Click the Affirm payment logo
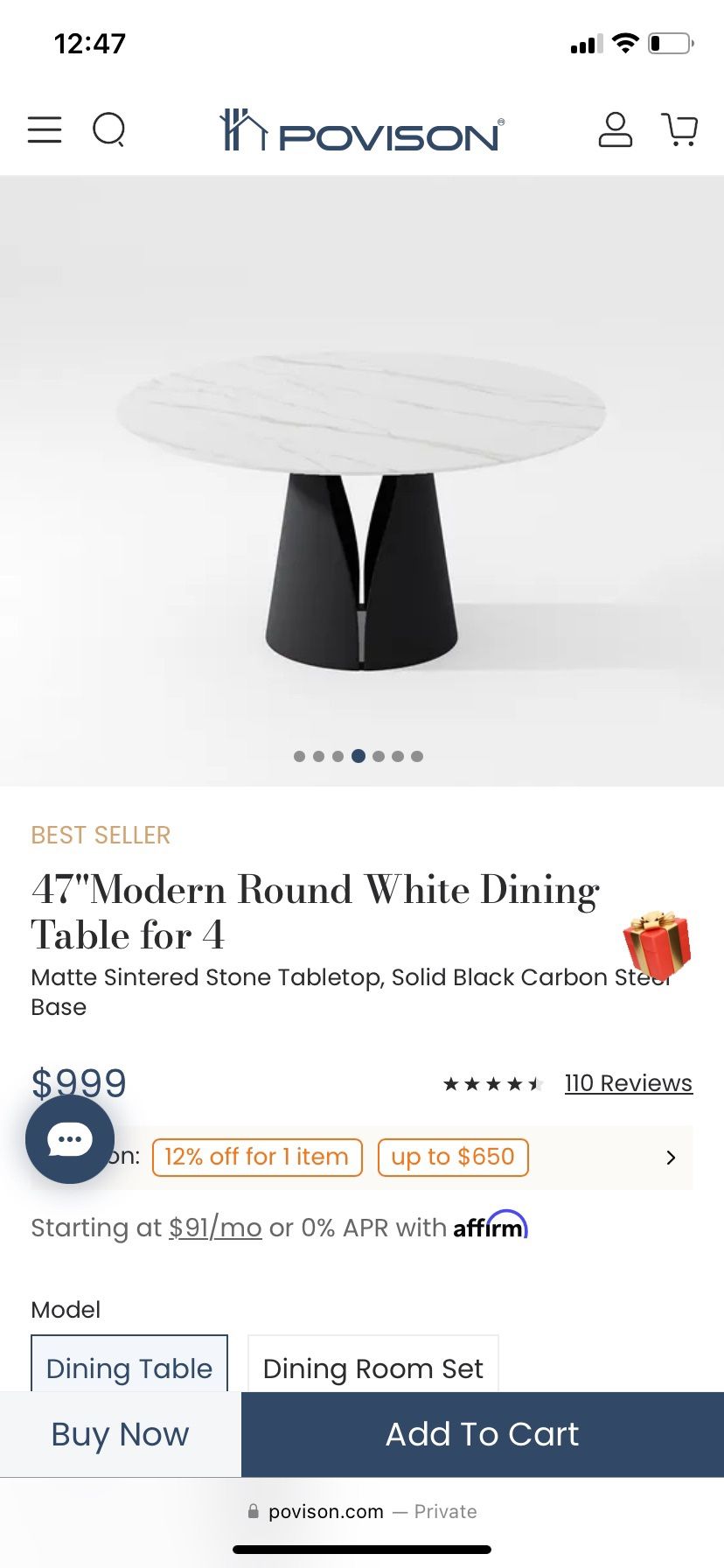Viewport: 724px width, 1568px height. pyautogui.click(x=492, y=1227)
